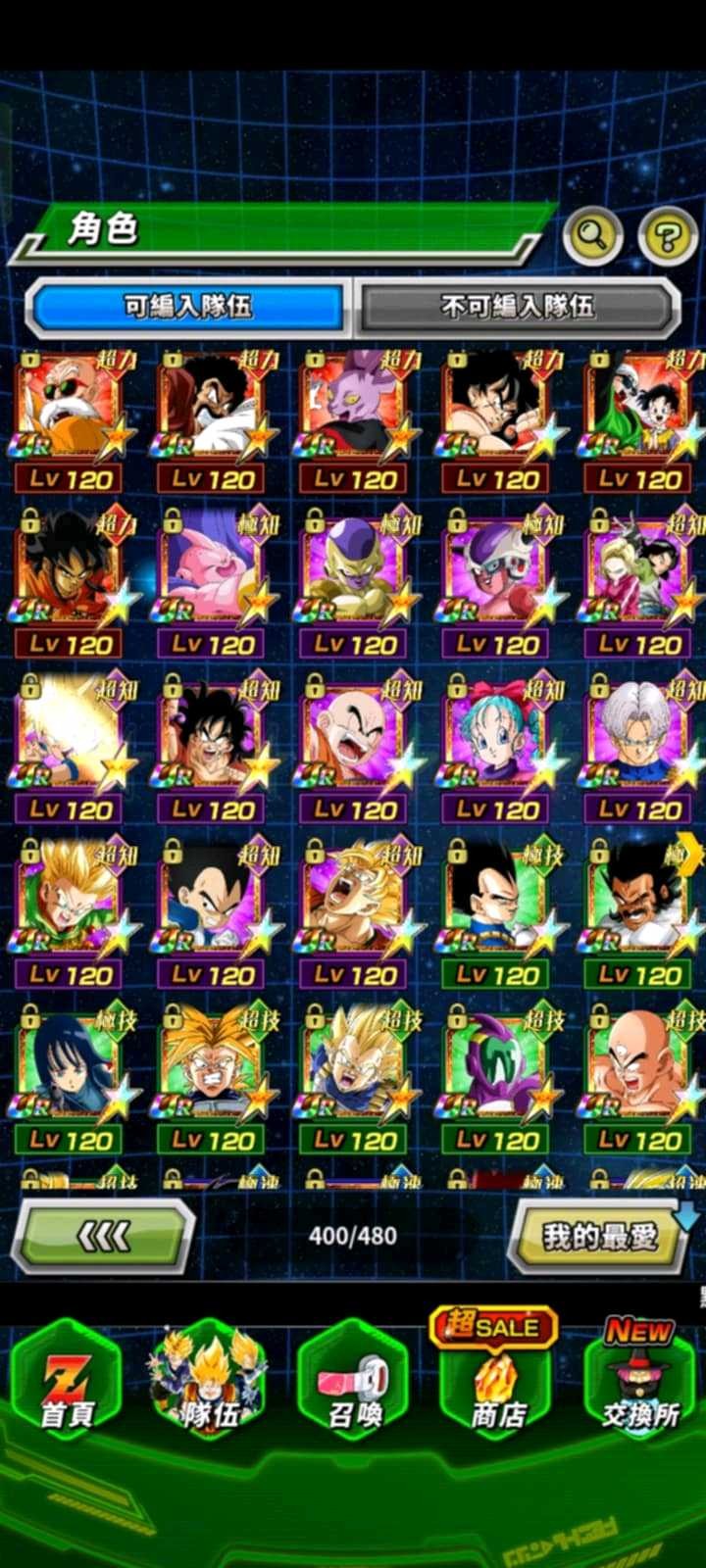
Task: Switch to 可編入隊伍 tab
Action: (188, 307)
